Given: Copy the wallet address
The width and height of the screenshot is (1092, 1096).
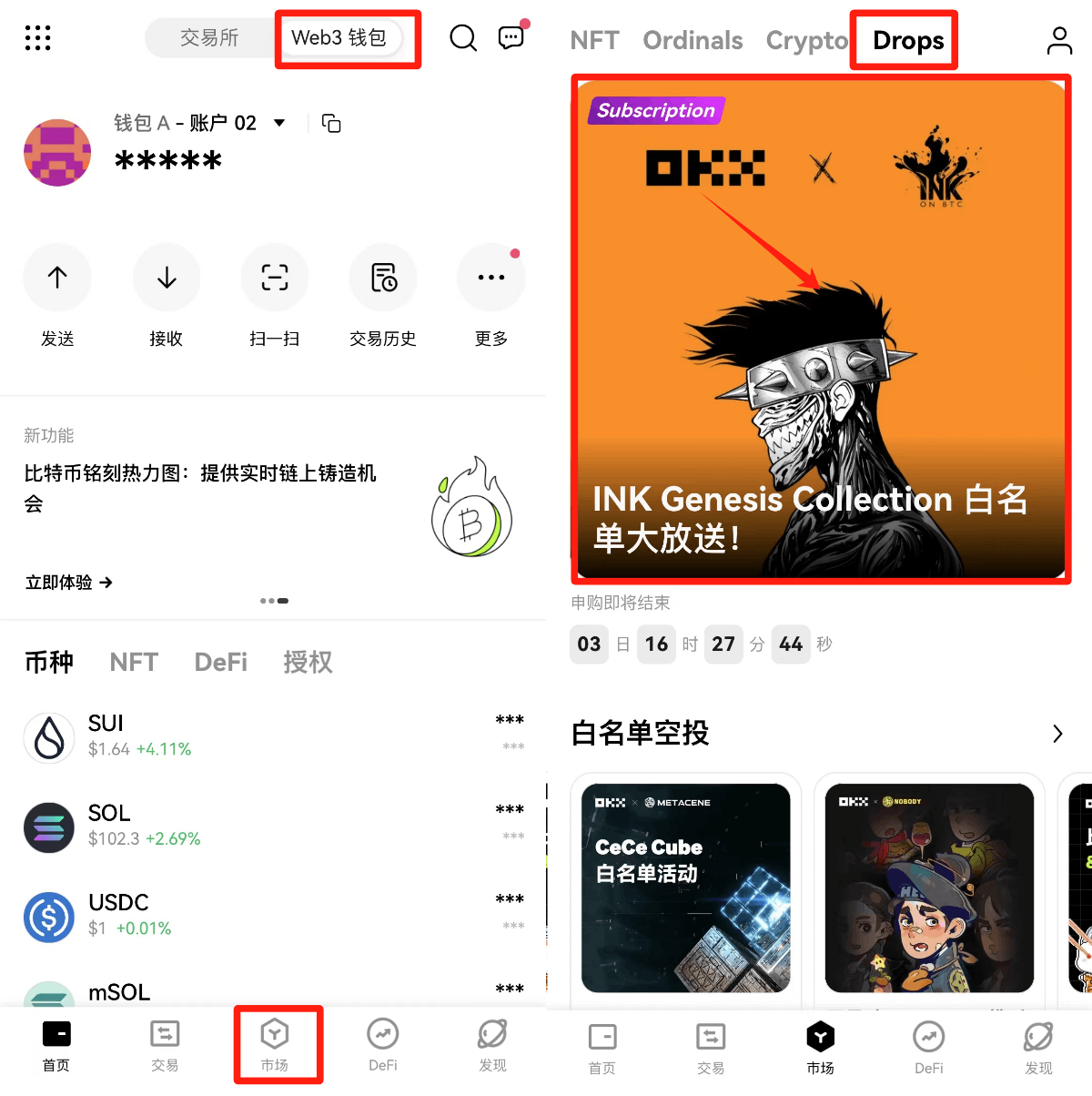Looking at the screenshot, I should tap(331, 123).
